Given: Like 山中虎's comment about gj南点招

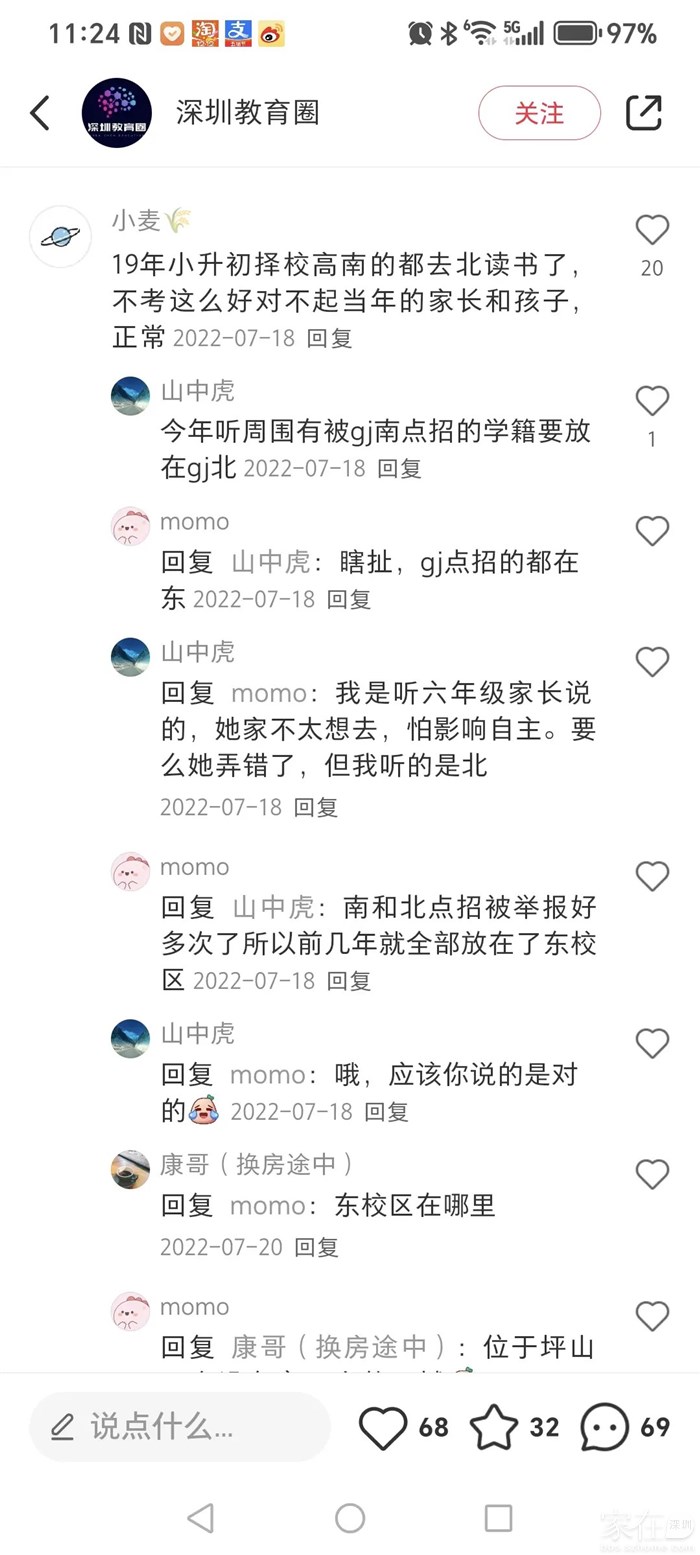Looking at the screenshot, I should tap(652, 402).
